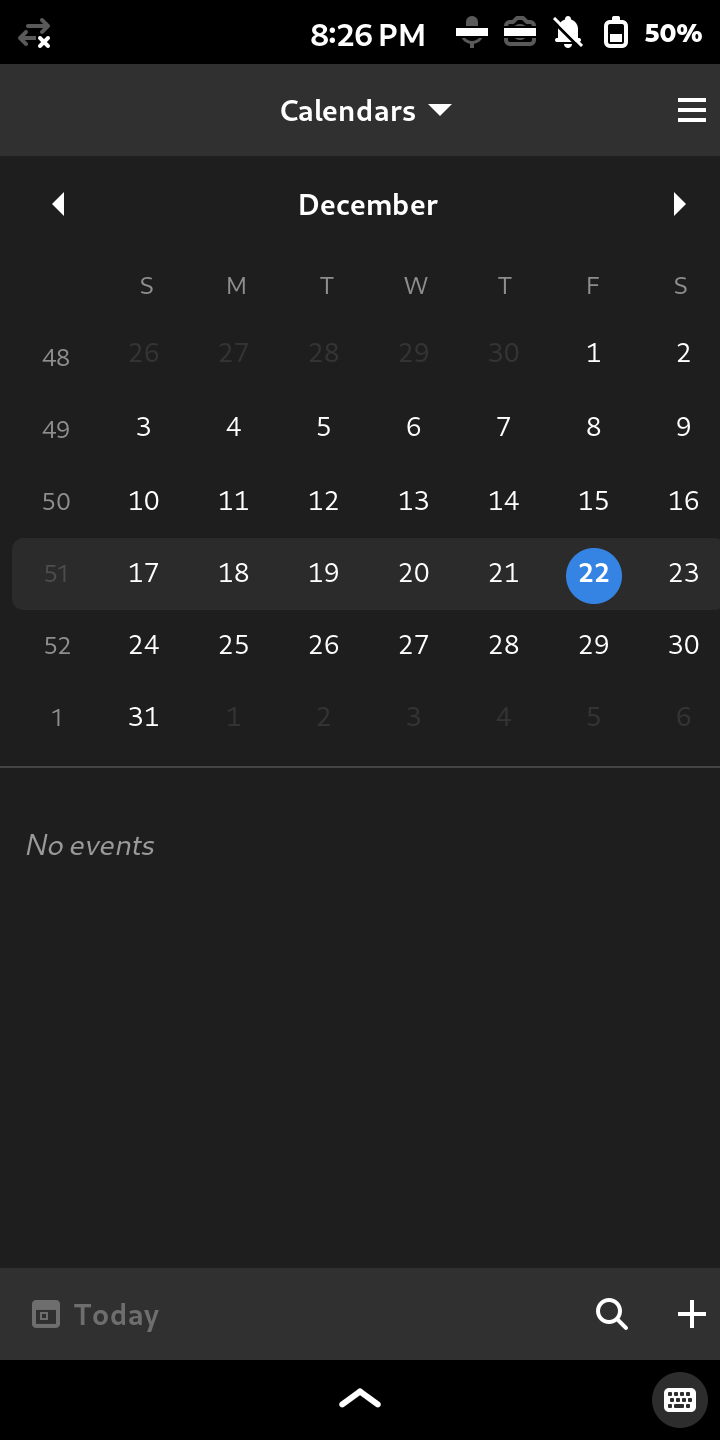
Task: Tap the bottom up-arrow handle
Action: point(360,1399)
